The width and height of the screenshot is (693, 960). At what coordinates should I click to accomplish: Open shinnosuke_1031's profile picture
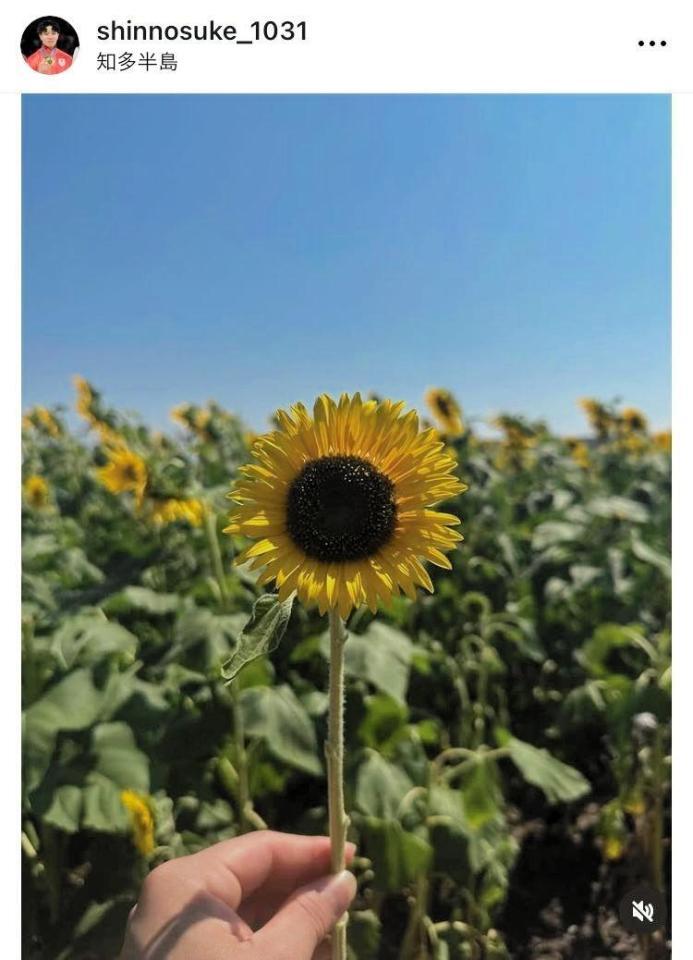(49, 45)
